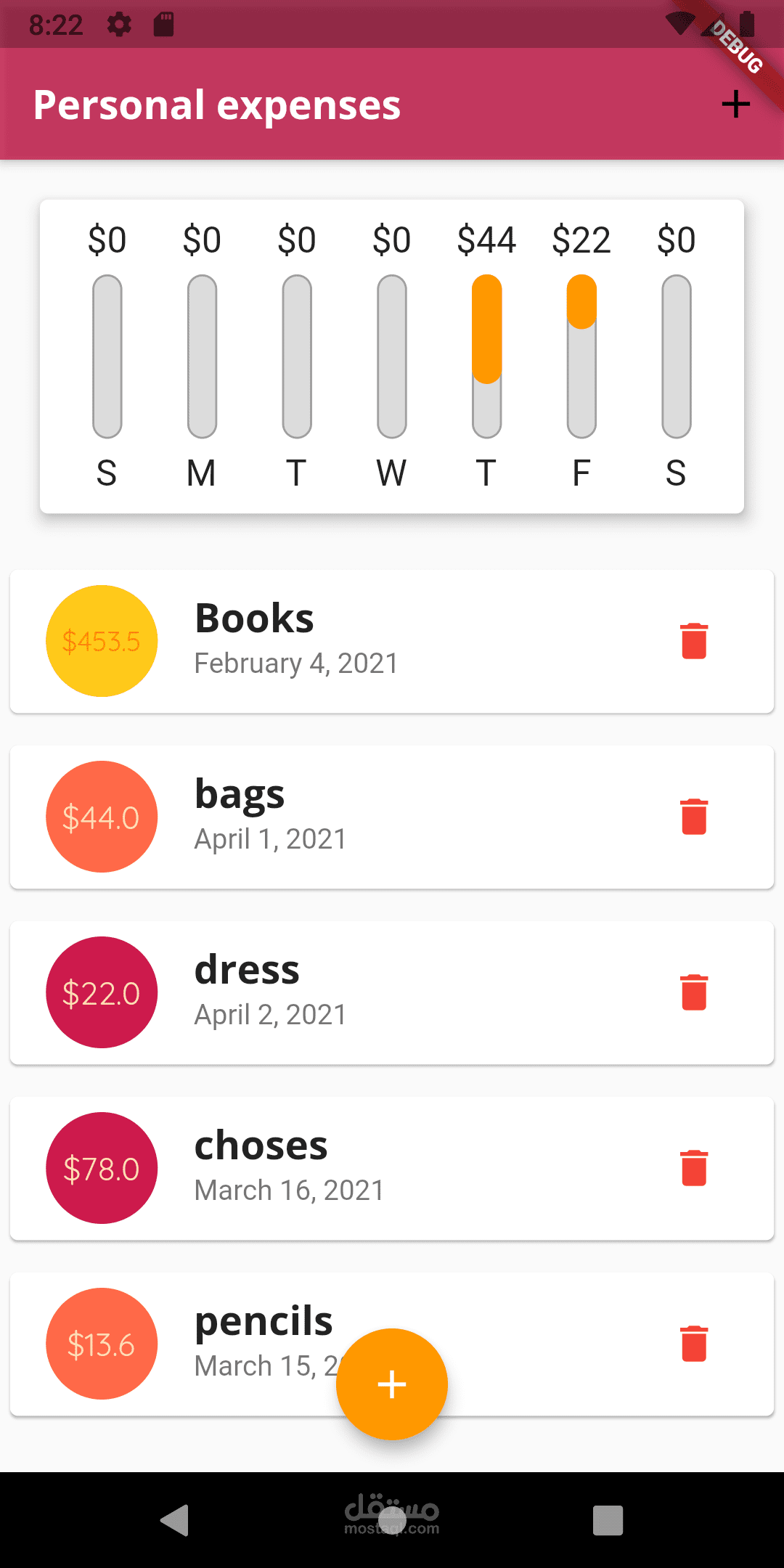The image size is (784, 1568).
Task: Tap the add icon in the app bar
Action: tap(735, 103)
